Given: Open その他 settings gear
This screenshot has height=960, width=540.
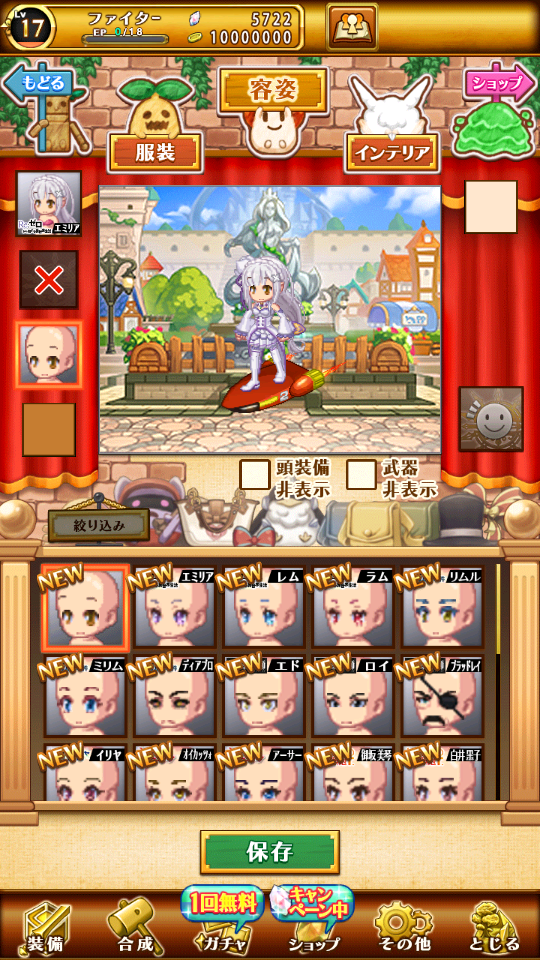Looking at the screenshot, I should (x=402, y=927).
